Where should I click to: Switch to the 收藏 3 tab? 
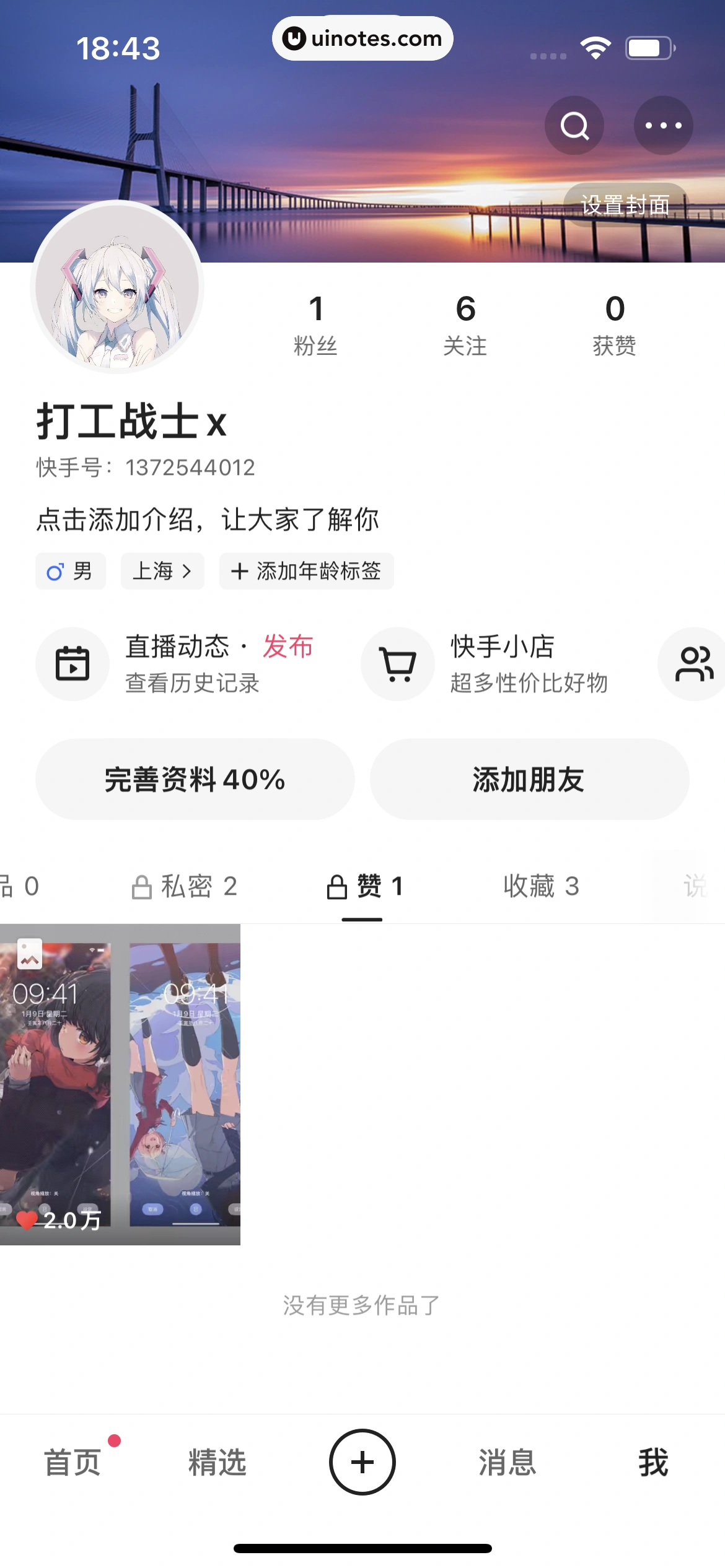(541, 886)
